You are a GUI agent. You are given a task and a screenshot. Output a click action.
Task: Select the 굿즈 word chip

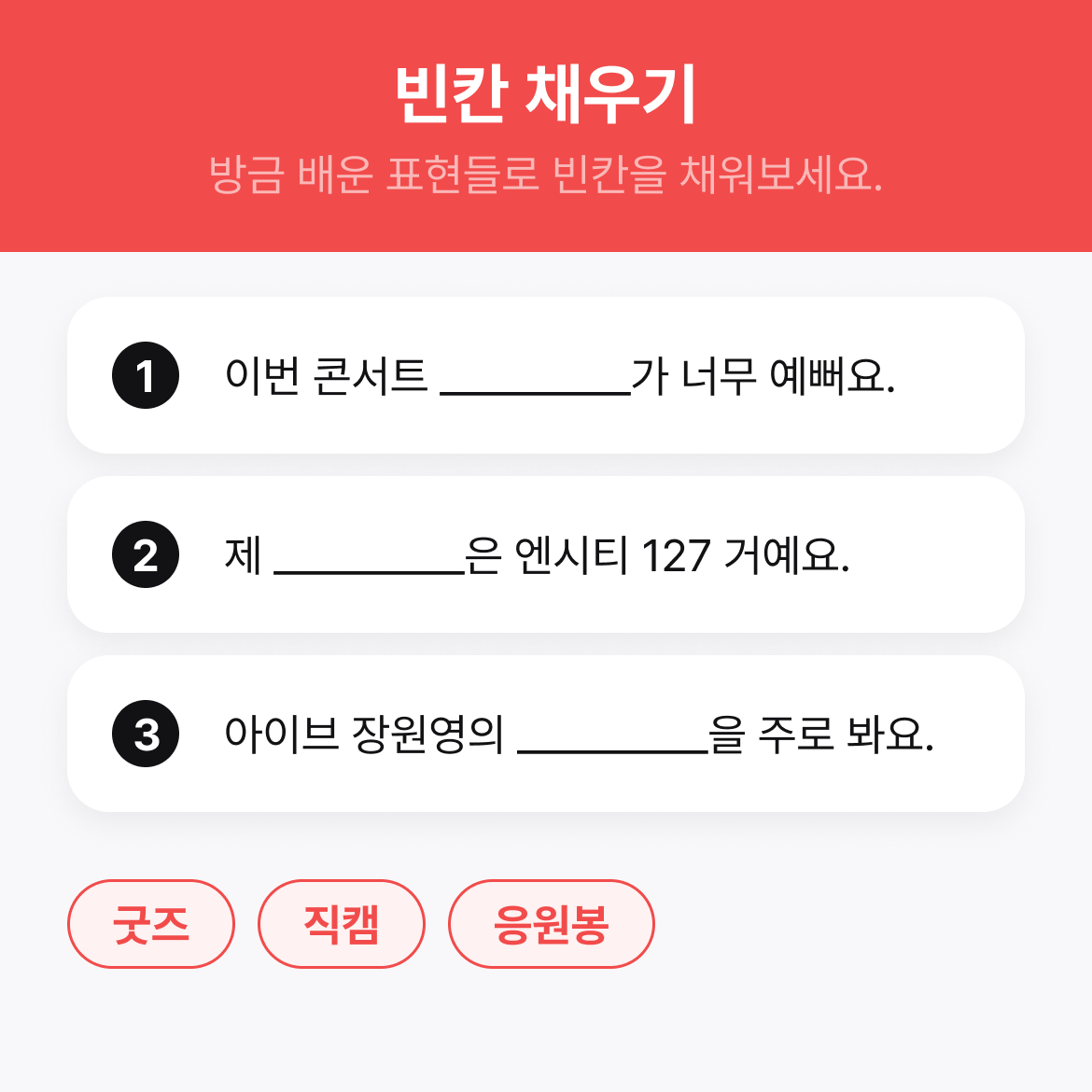point(150,924)
